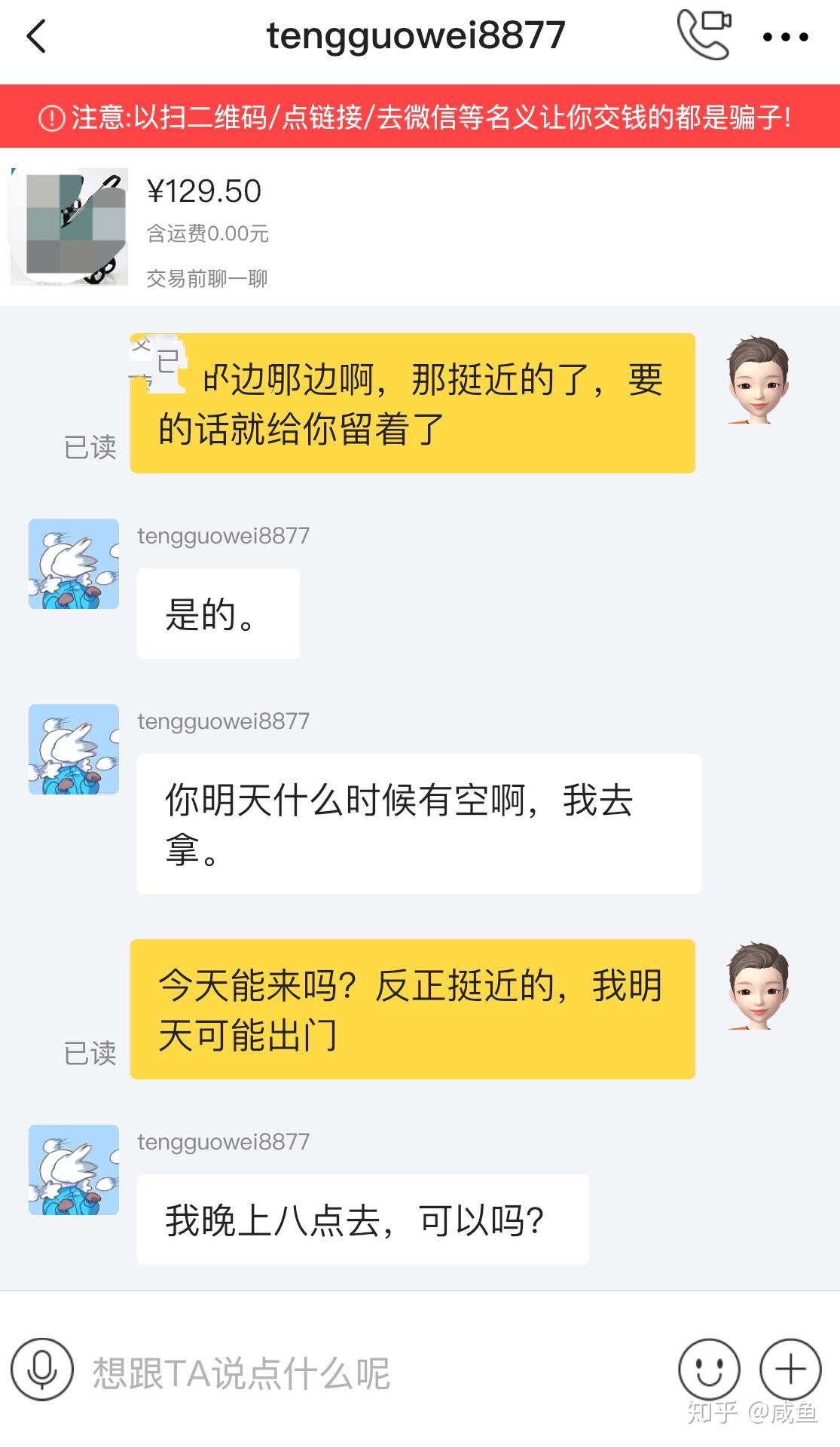Screen dimensions: 840x1448
Task: Open the plus attachment menu
Action: [x=790, y=1369]
